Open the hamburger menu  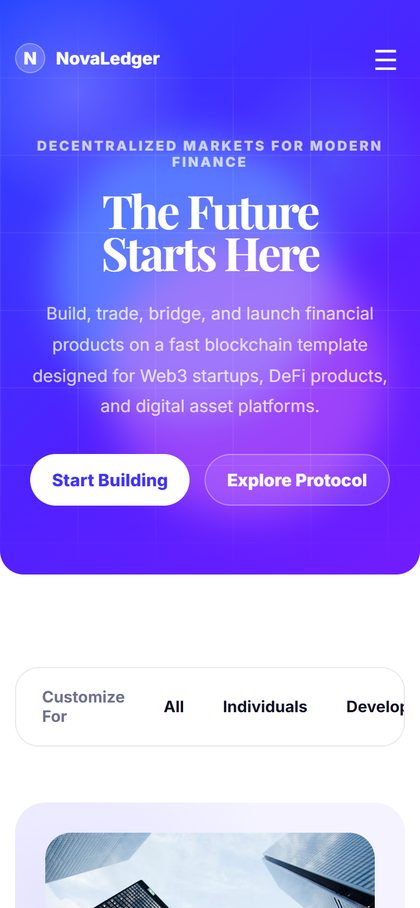click(x=385, y=59)
